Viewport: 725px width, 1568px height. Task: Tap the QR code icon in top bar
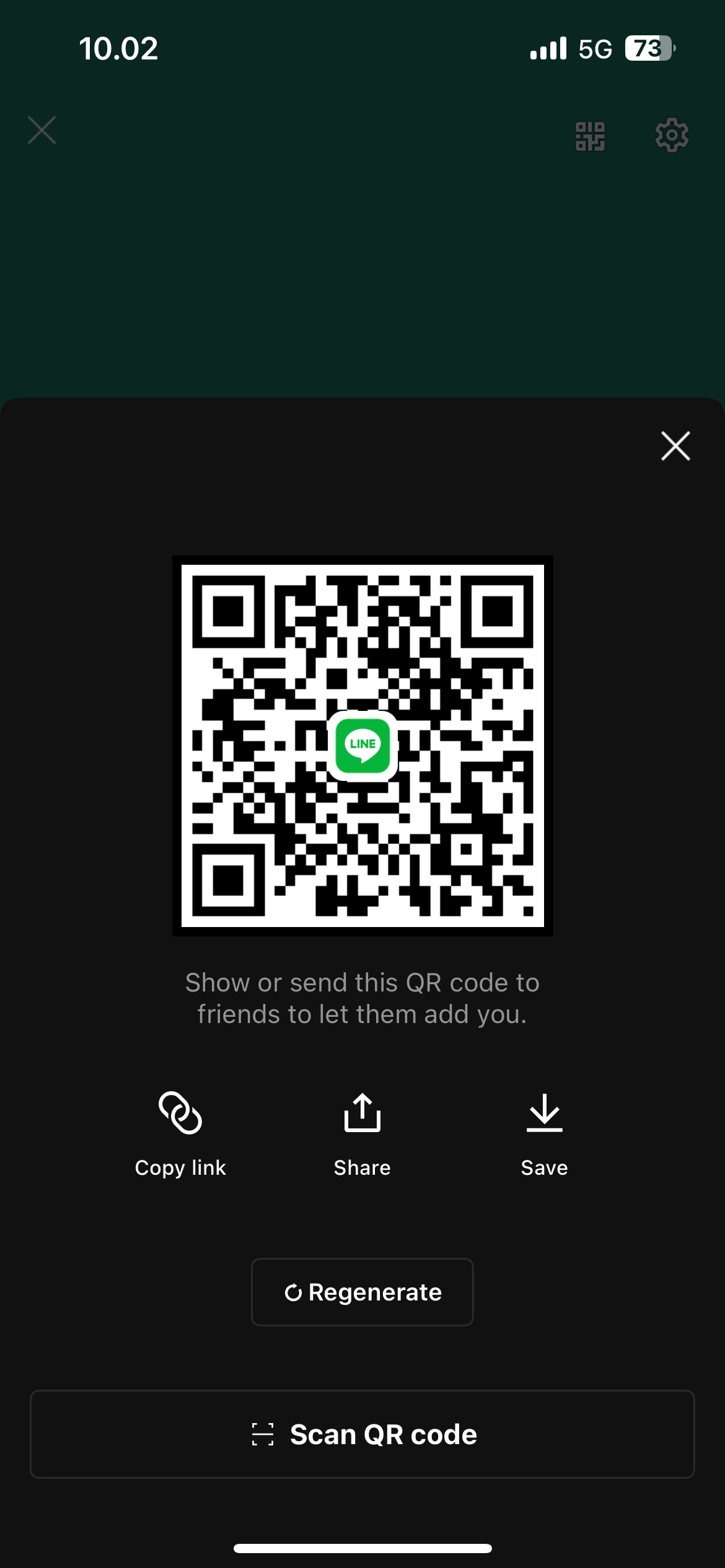click(590, 136)
